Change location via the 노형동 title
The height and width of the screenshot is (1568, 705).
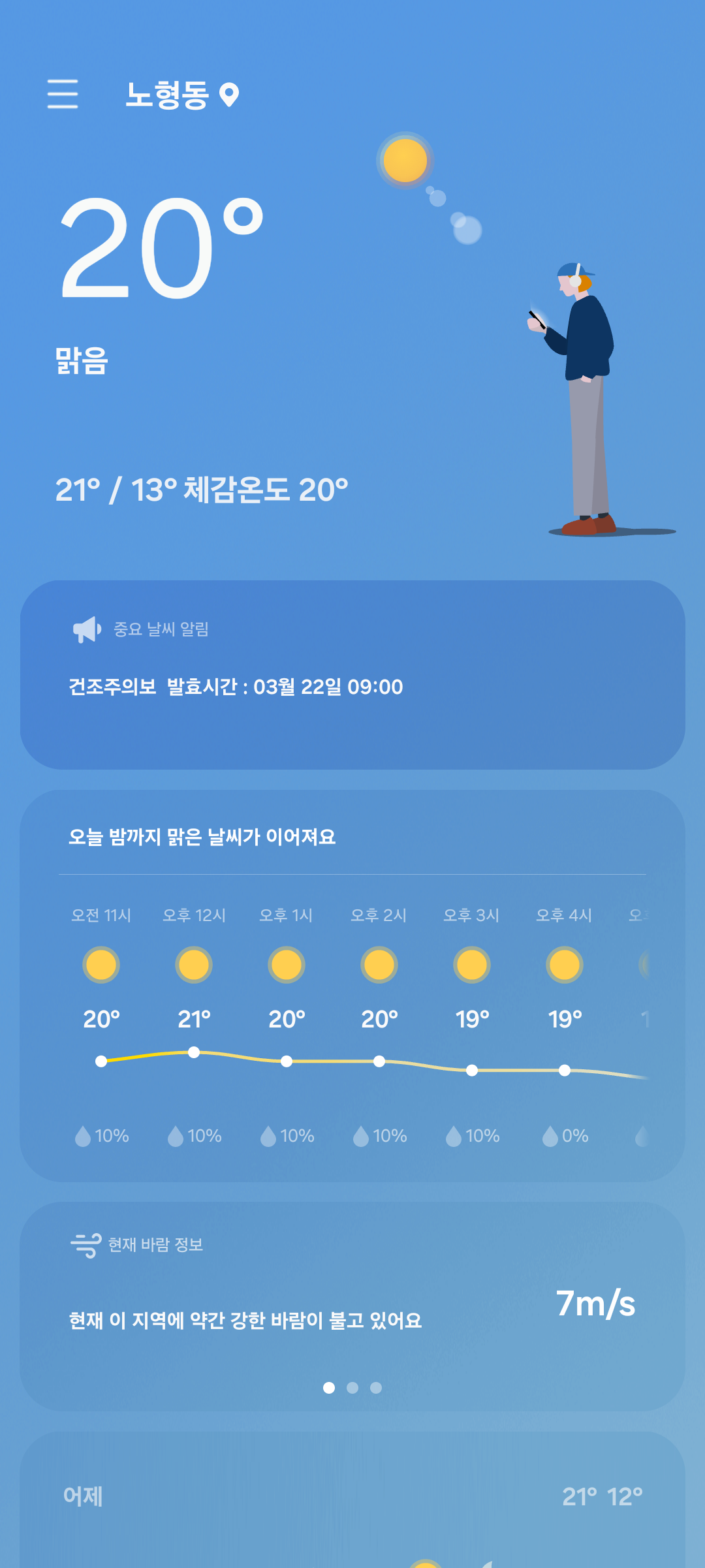[x=182, y=95]
